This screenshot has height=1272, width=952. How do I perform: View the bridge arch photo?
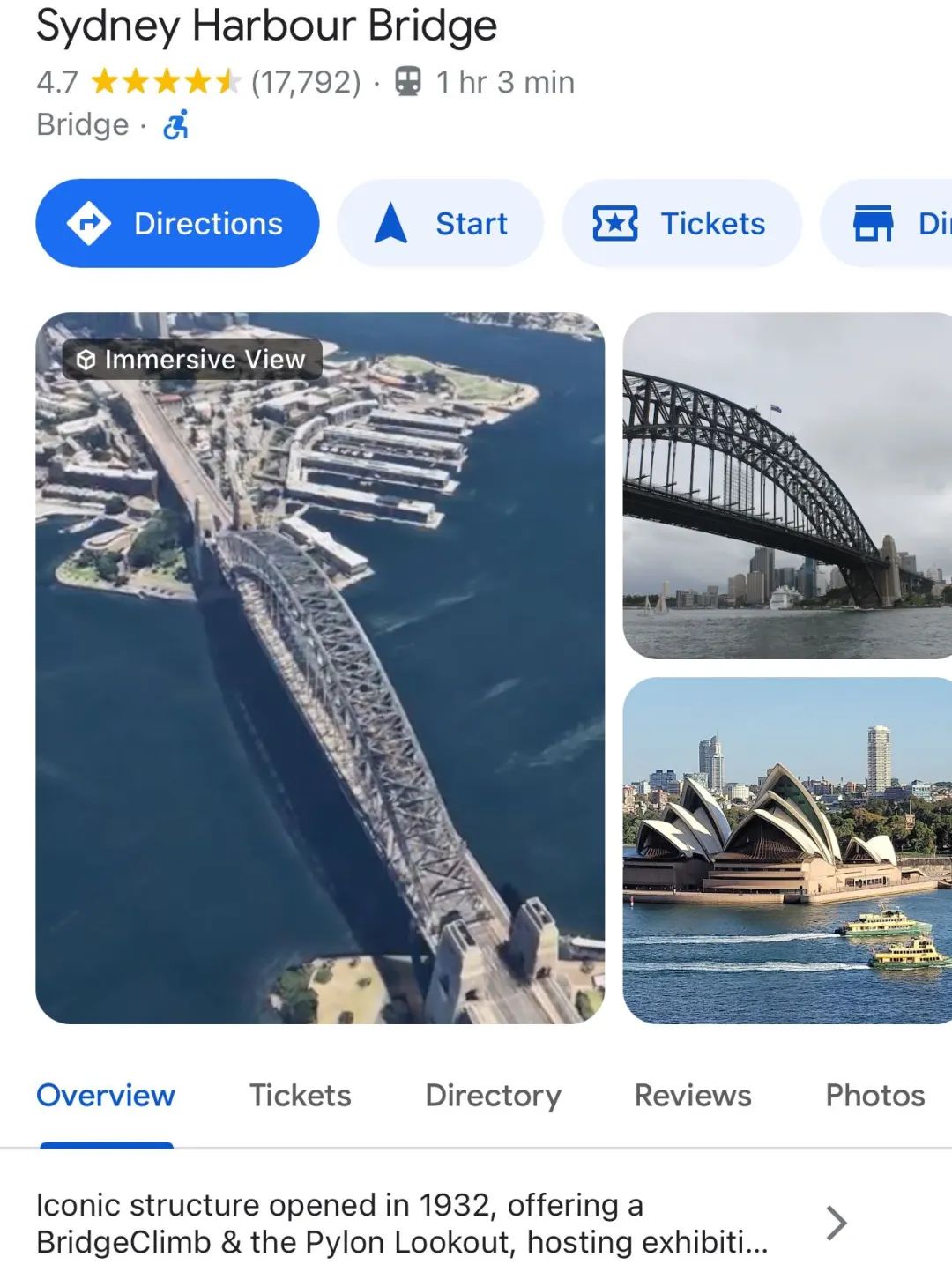pyautogui.click(x=786, y=485)
